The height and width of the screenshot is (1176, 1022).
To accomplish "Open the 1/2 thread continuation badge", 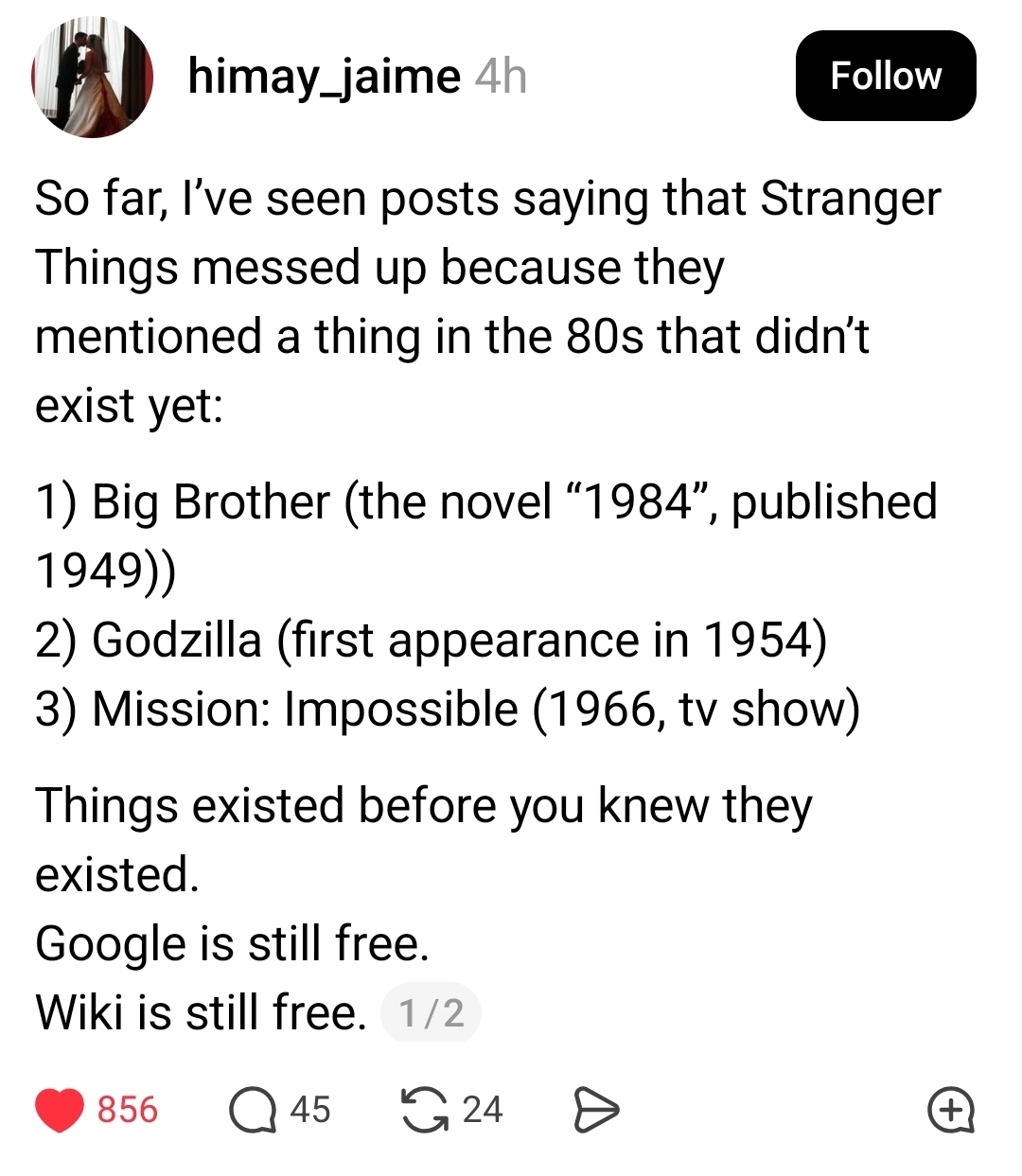I will 431,1013.
